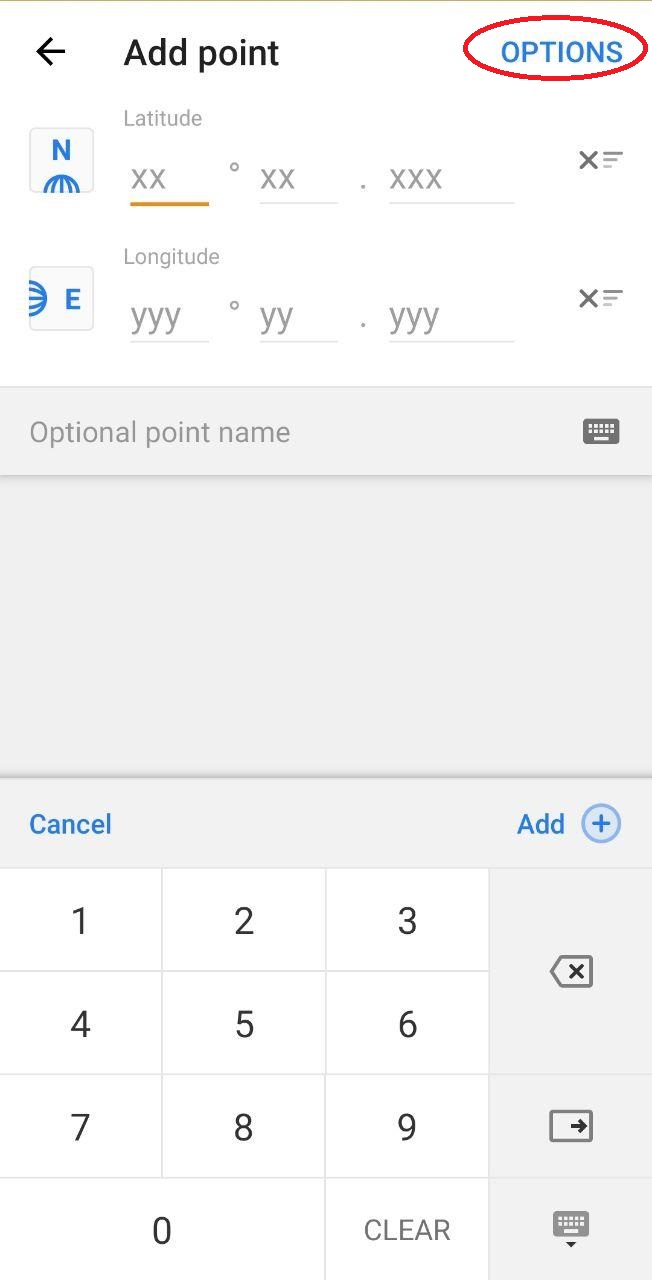
Task: Type digit 5 on the keypad
Action: pos(244,1024)
